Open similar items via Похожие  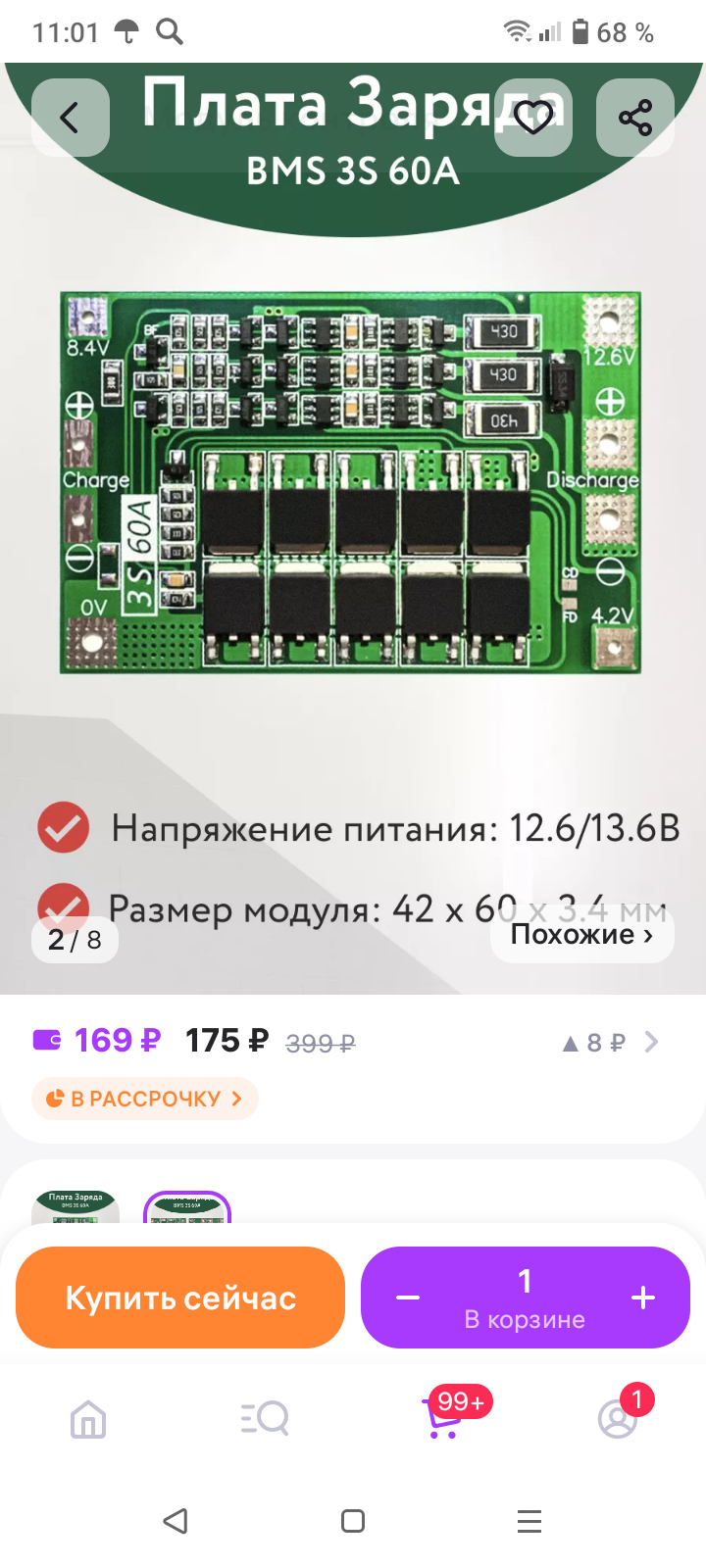click(x=581, y=935)
